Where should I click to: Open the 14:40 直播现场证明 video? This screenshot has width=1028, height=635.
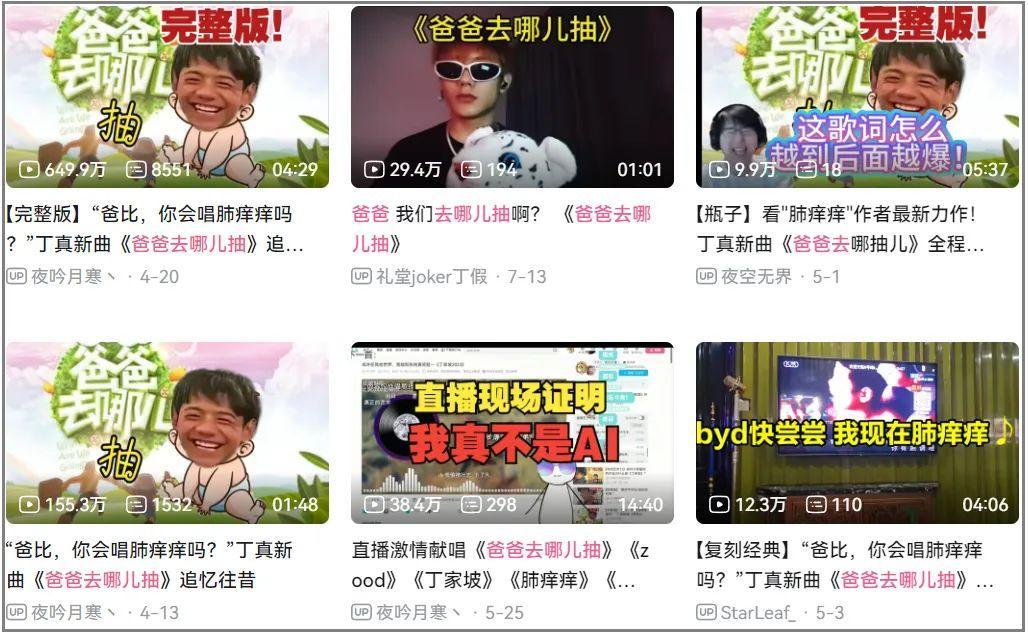(x=512, y=432)
